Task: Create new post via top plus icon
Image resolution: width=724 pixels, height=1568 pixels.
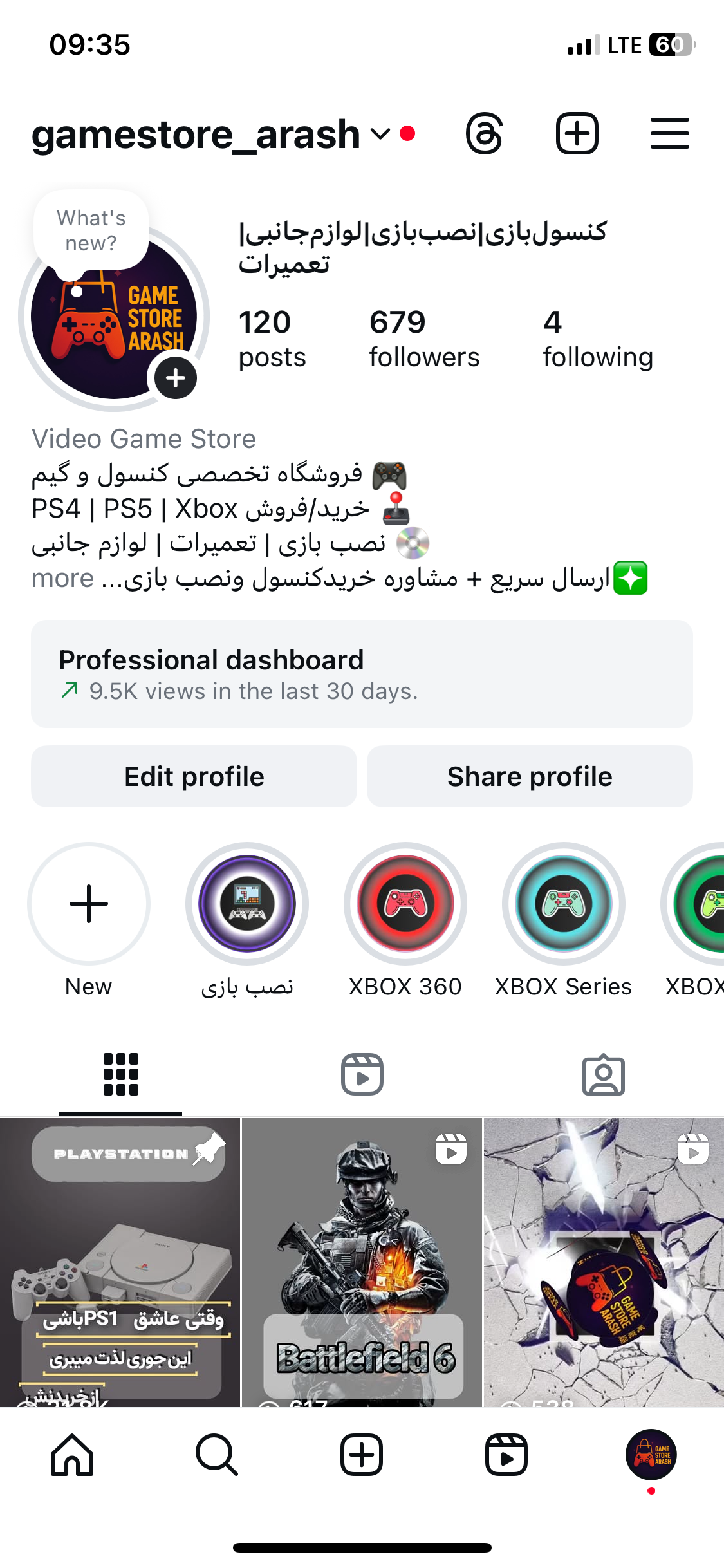Action: click(577, 134)
